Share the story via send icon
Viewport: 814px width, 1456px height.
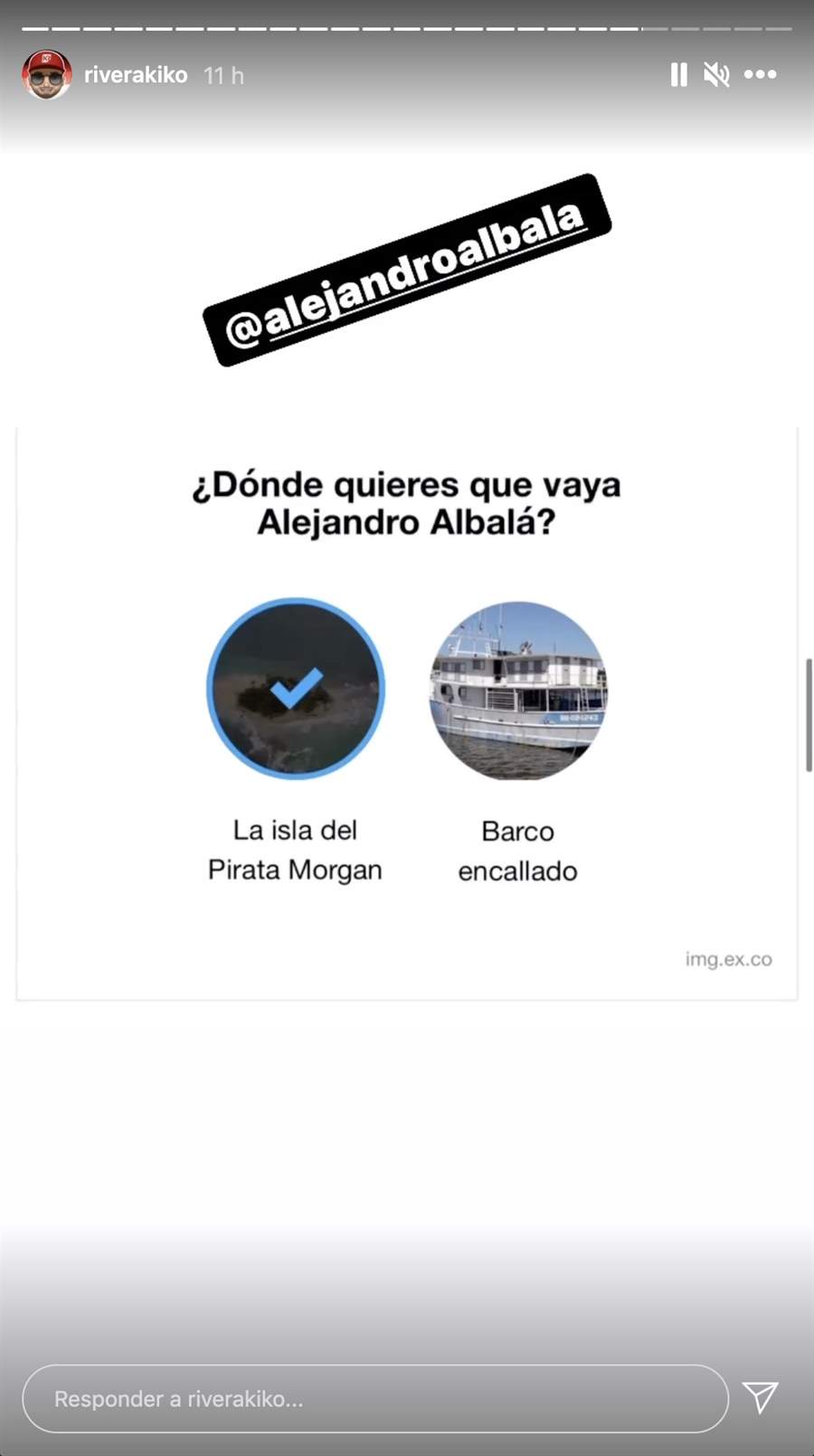760,1397
